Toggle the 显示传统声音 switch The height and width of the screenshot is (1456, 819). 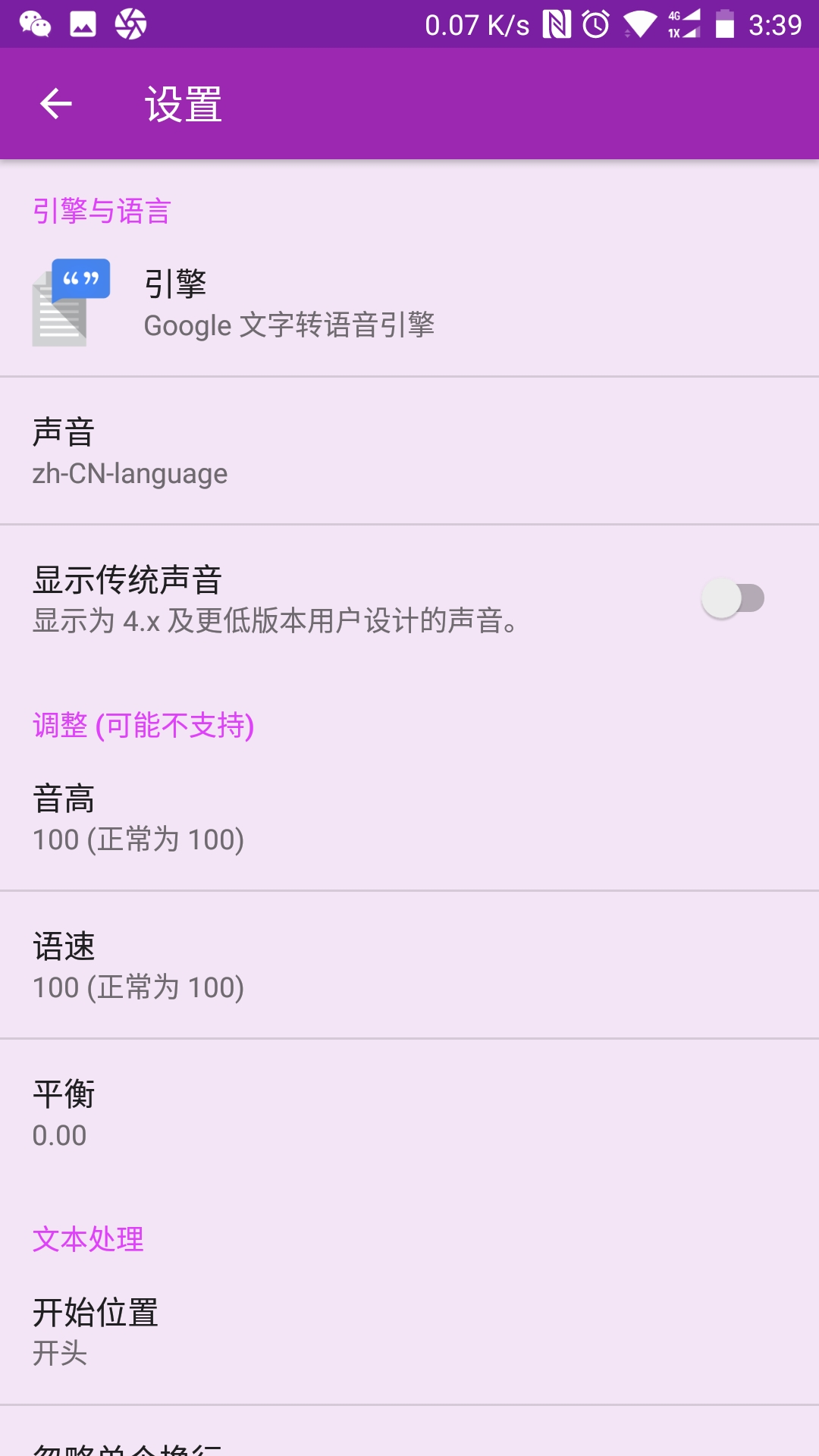733,598
